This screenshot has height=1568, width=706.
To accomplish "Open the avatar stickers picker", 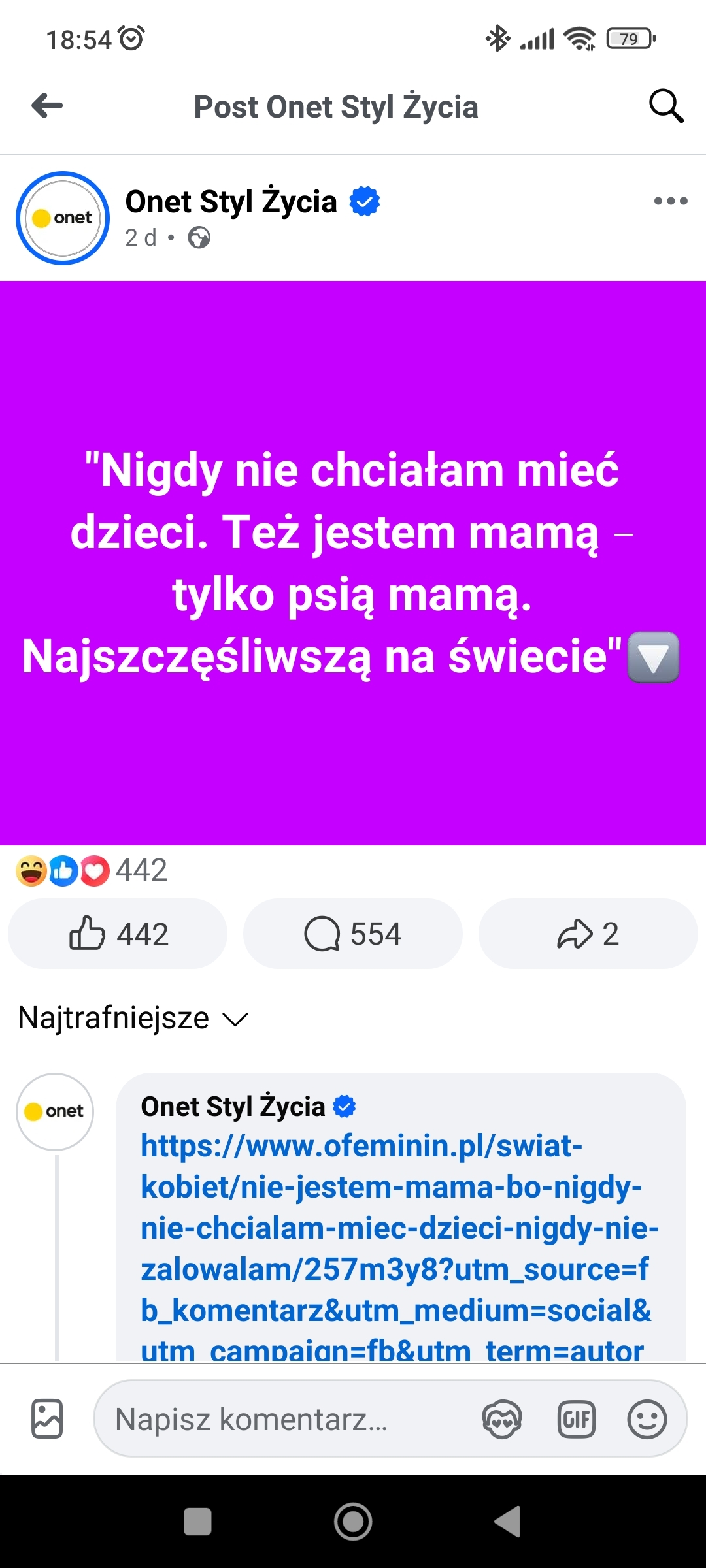I will [502, 1419].
